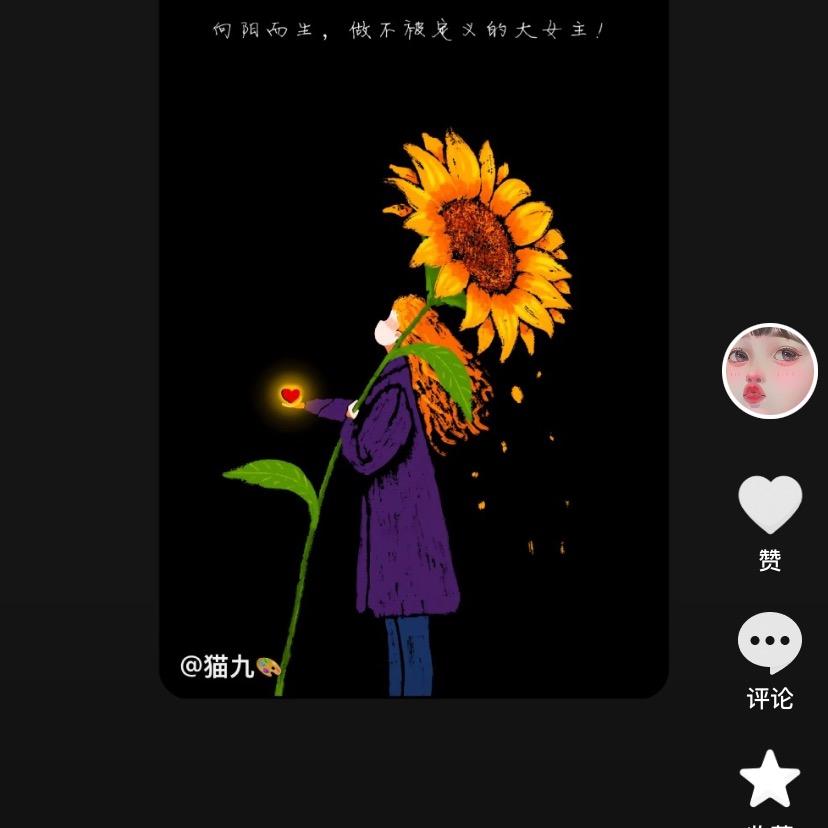Open the comments (评论) bubble
Viewport: 828px width, 828px height.
click(x=769, y=642)
